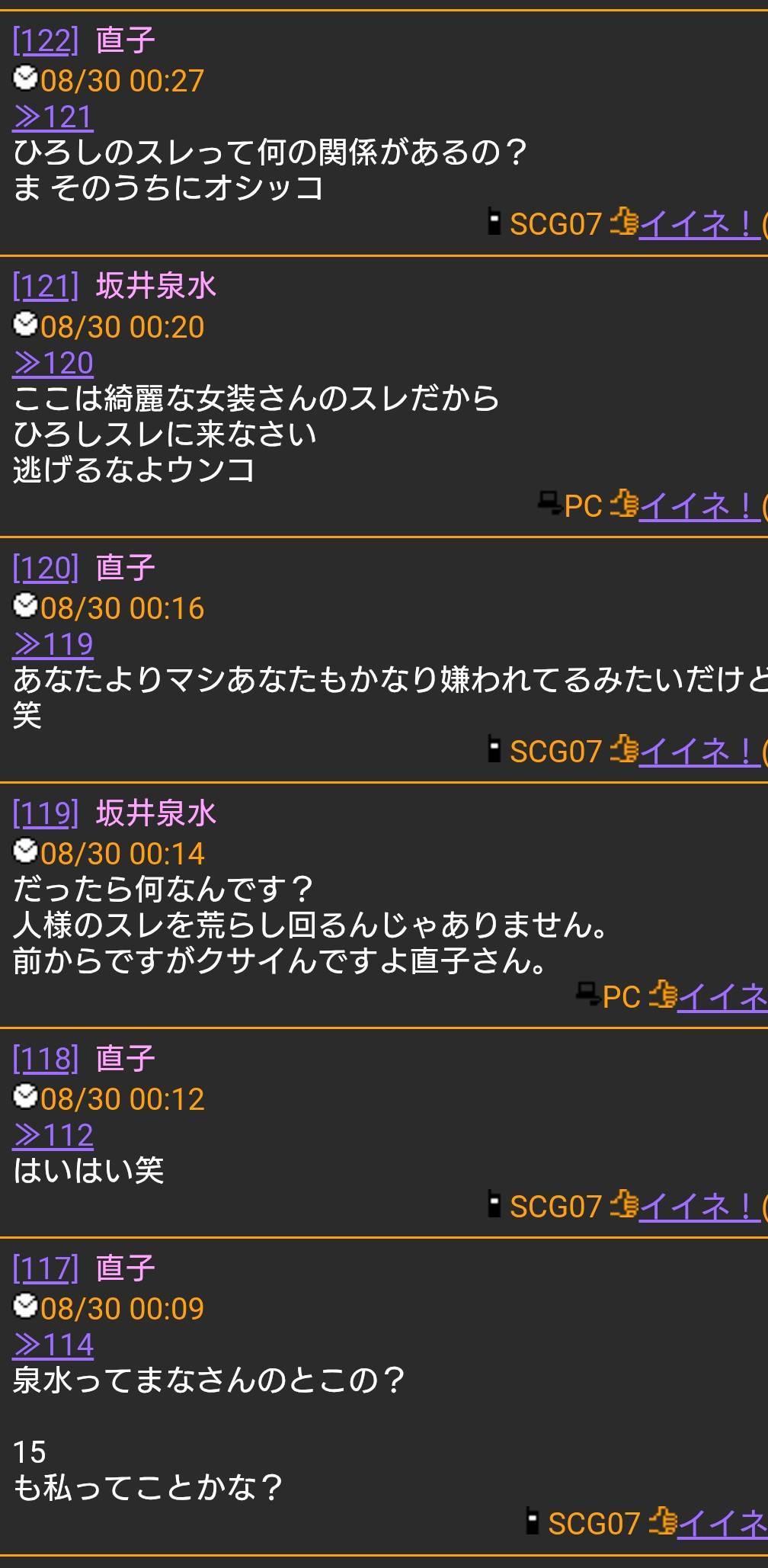Viewport: 768px width, 1568px height.
Task: Open post number link [118]
Action: click(46, 1060)
